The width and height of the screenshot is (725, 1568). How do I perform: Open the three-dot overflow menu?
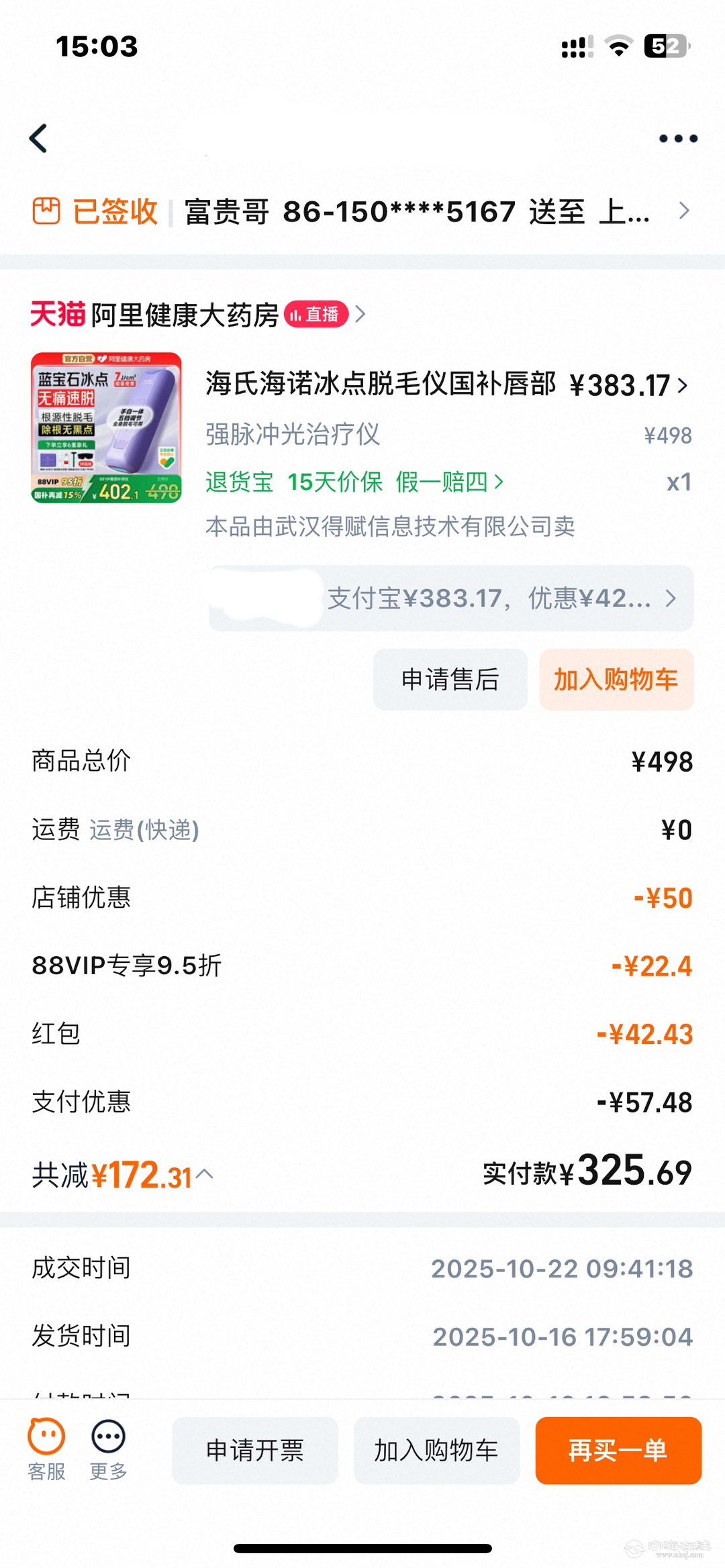tap(677, 139)
